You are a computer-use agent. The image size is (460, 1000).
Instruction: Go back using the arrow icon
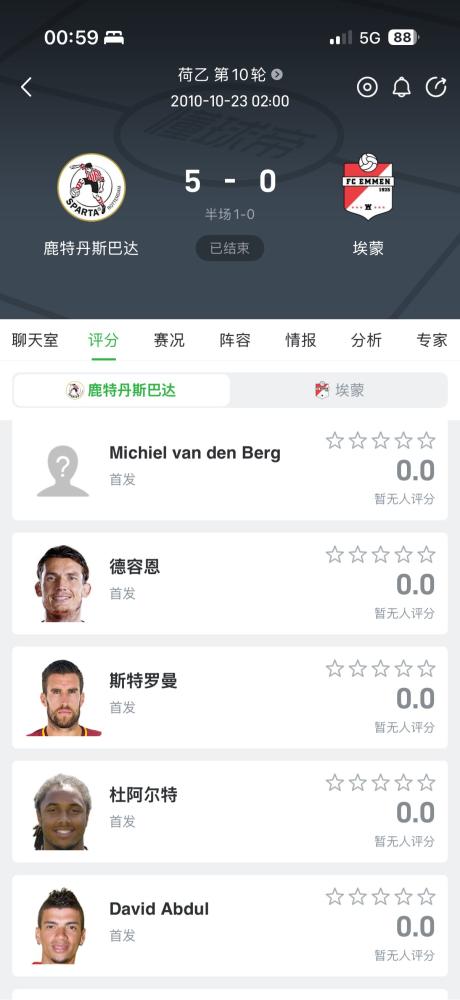(26, 87)
